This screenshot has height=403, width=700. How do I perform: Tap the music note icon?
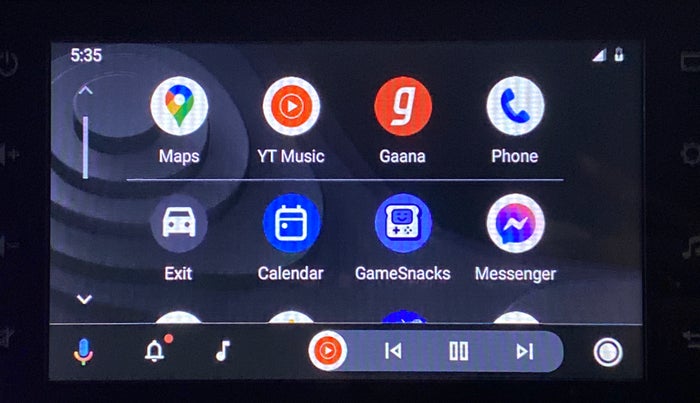pos(223,351)
